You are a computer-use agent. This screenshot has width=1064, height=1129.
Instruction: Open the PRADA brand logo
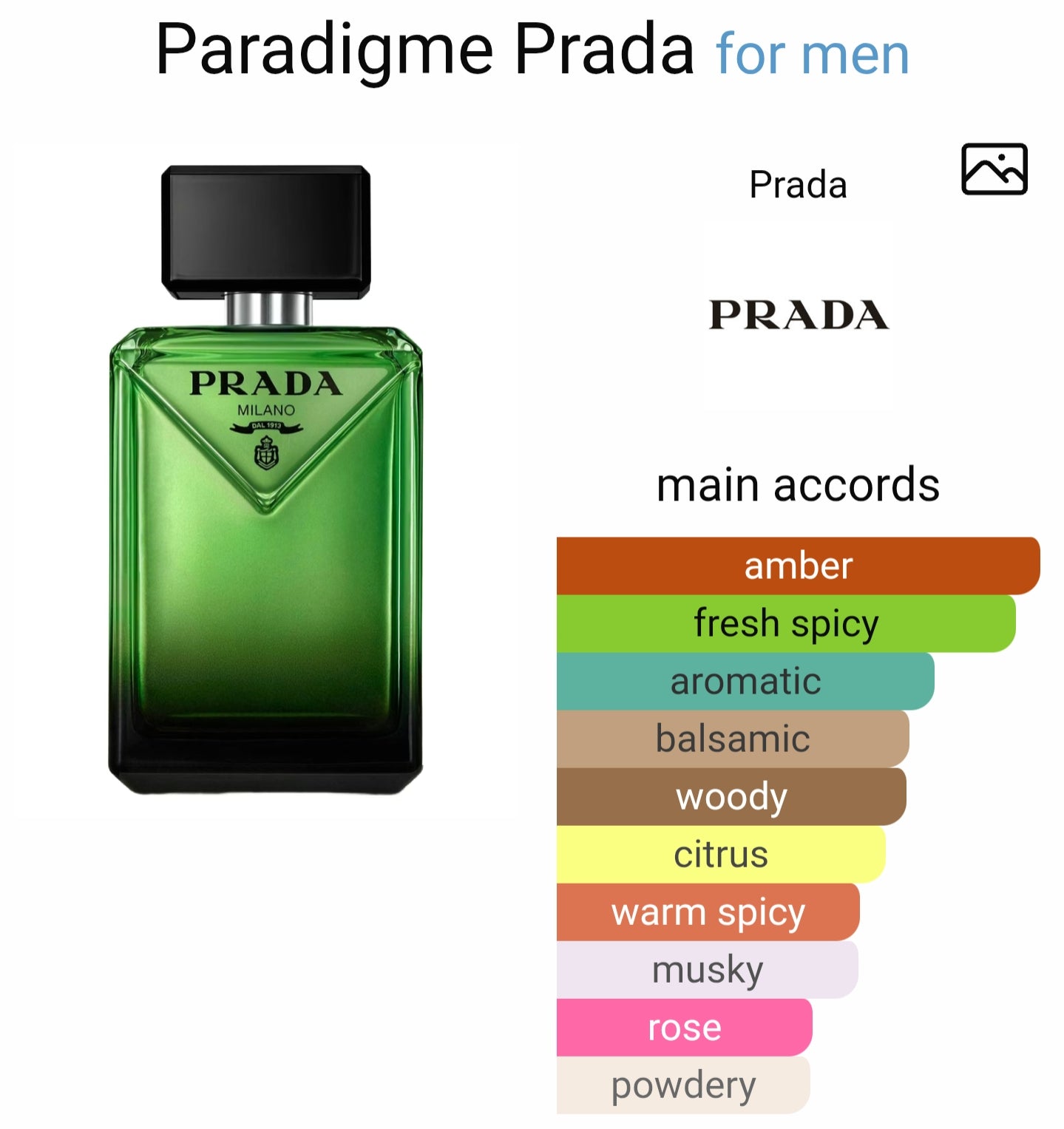797,313
